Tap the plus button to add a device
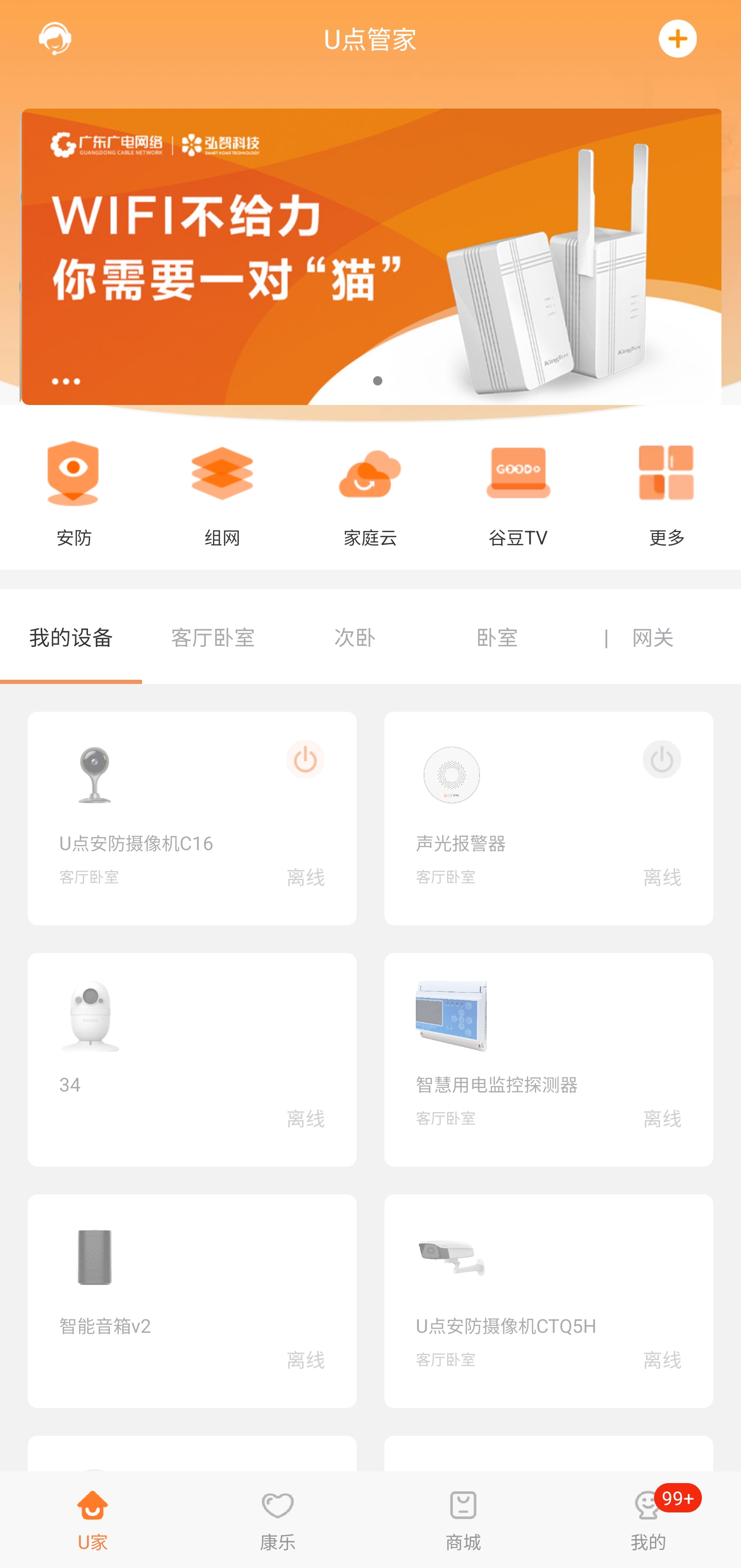This screenshot has height=1568, width=741. [x=678, y=39]
